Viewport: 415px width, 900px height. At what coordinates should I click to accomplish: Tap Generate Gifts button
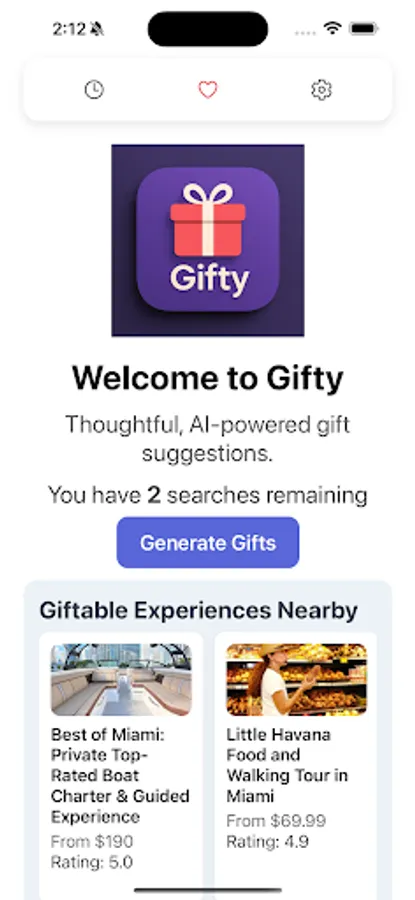click(208, 542)
